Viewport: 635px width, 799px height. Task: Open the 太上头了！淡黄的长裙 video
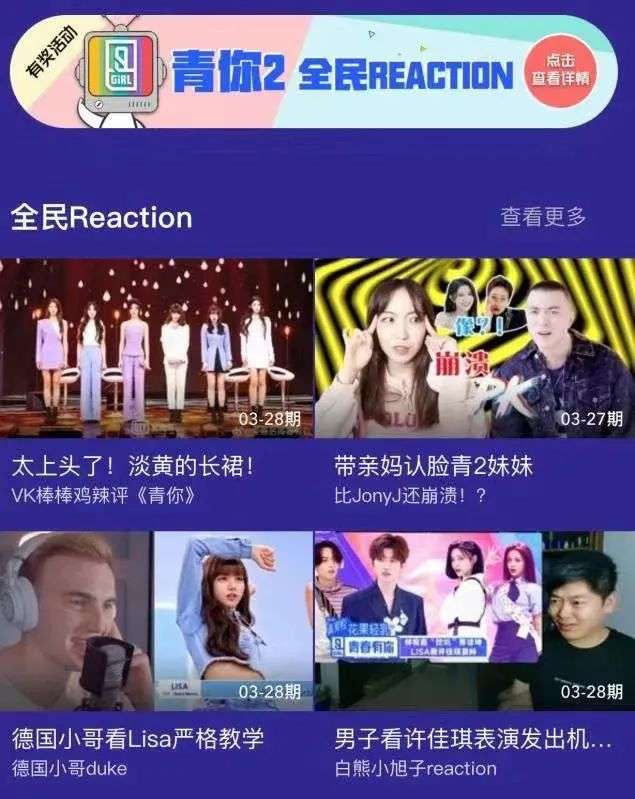(156, 348)
